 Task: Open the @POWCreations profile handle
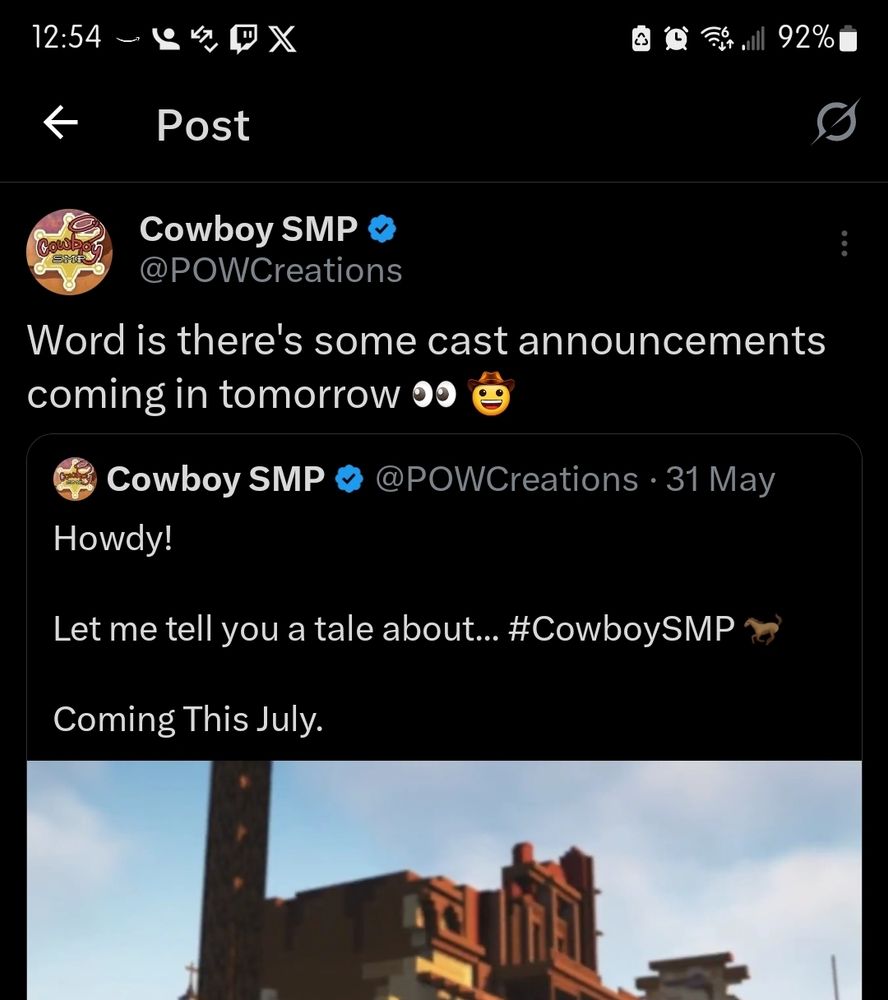pos(270,270)
